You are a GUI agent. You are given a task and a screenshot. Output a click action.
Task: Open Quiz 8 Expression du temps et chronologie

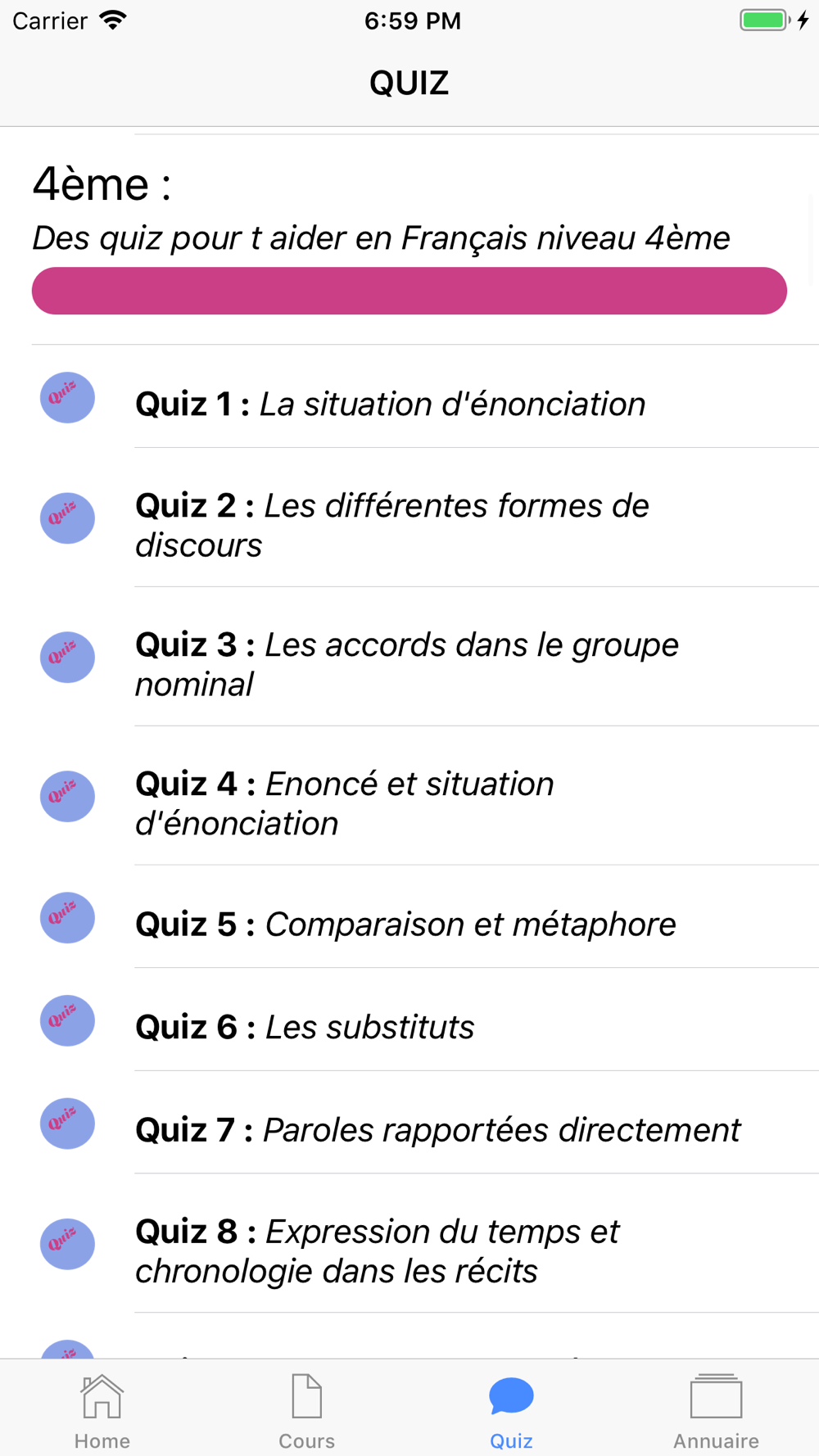(409, 1244)
